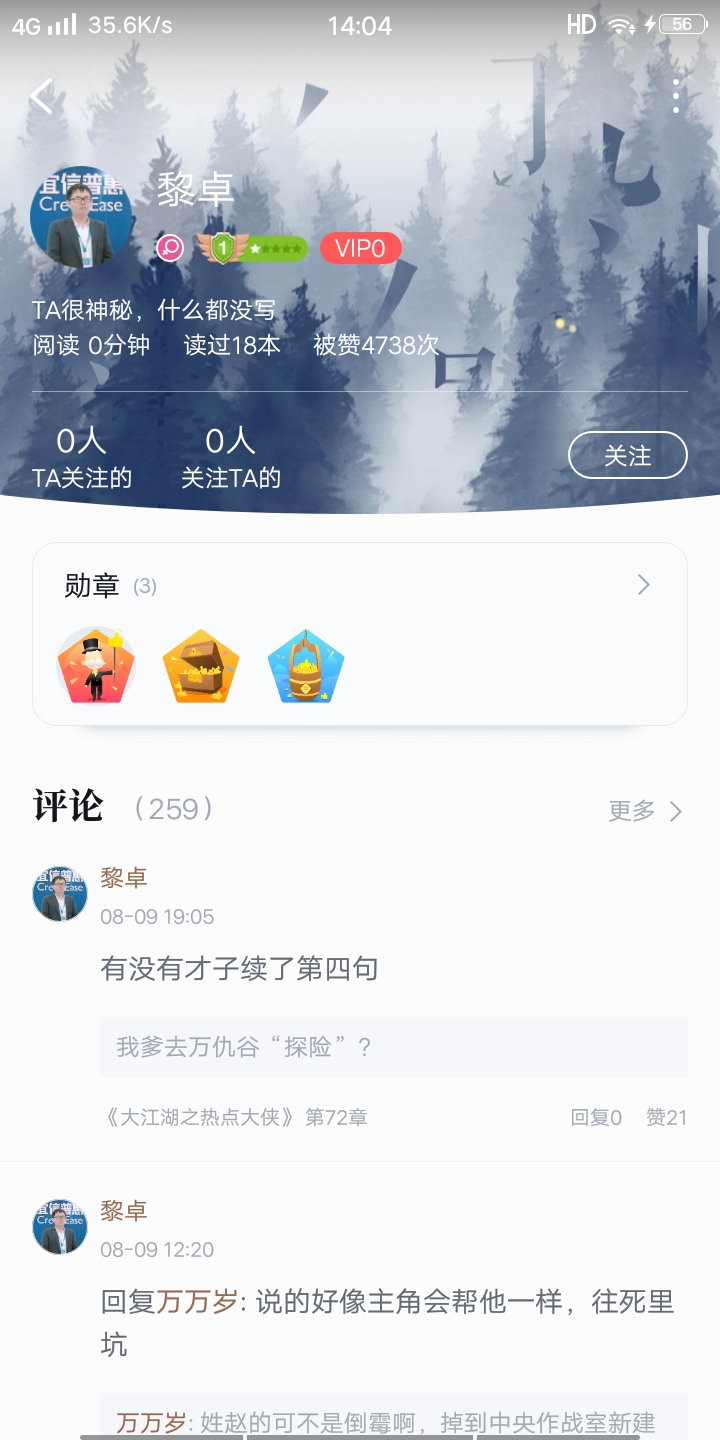This screenshot has width=720, height=1440.
Task: Like the 08-09 19:05 comment
Action: pyautogui.click(x=666, y=1117)
